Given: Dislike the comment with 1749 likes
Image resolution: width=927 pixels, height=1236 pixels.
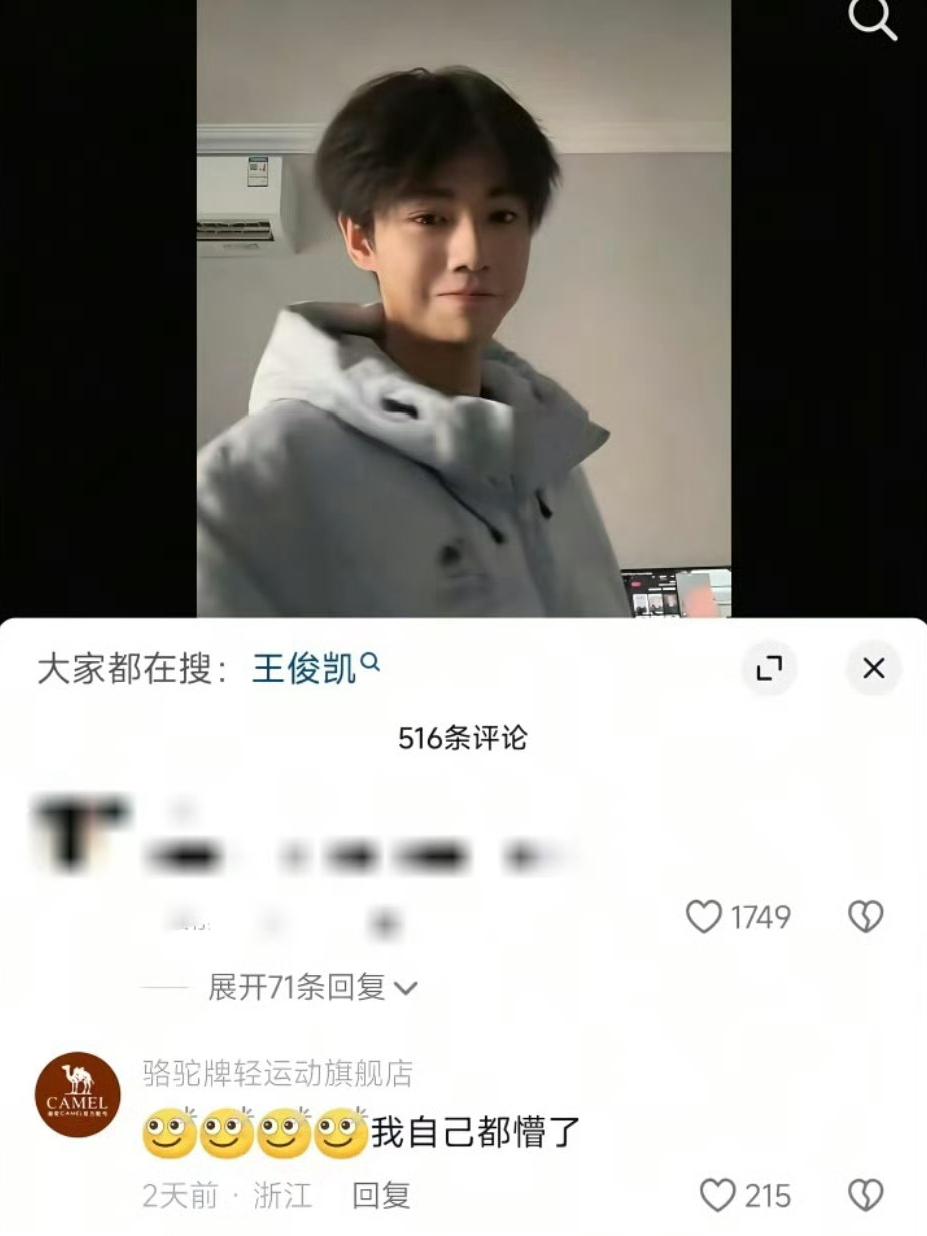Looking at the screenshot, I should 865,916.
